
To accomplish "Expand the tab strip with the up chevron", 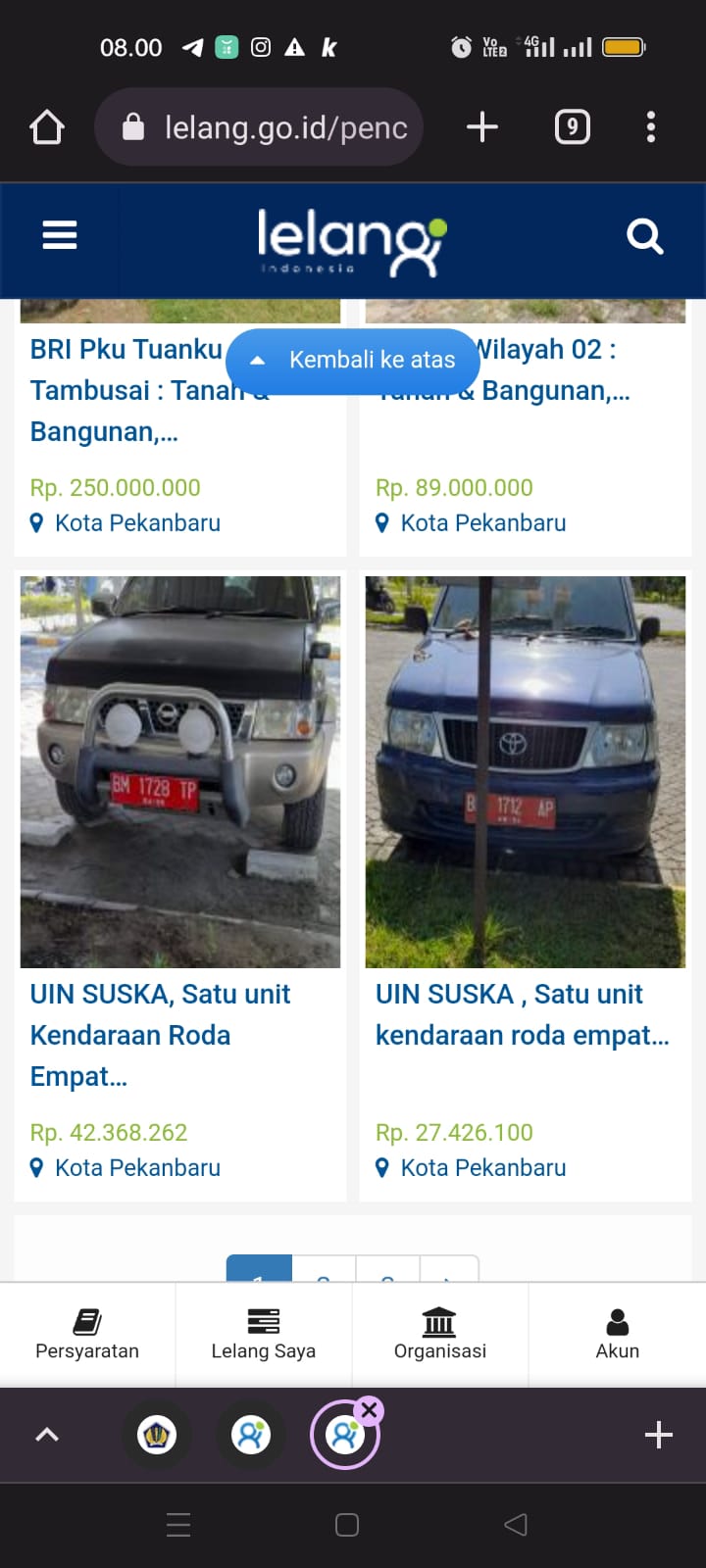I will (x=47, y=1435).
